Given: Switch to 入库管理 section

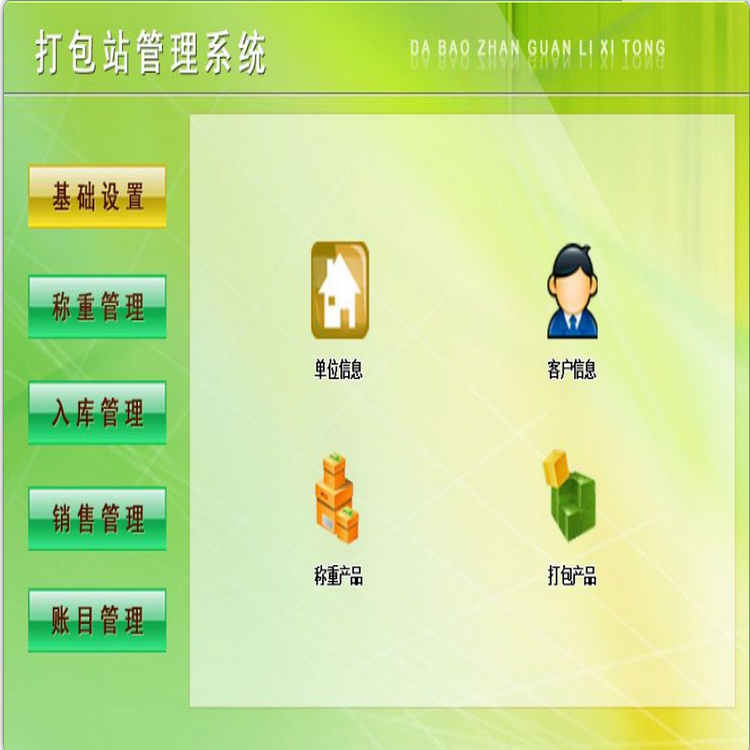Looking at the screenshot, I should click(x=97, y=412).
